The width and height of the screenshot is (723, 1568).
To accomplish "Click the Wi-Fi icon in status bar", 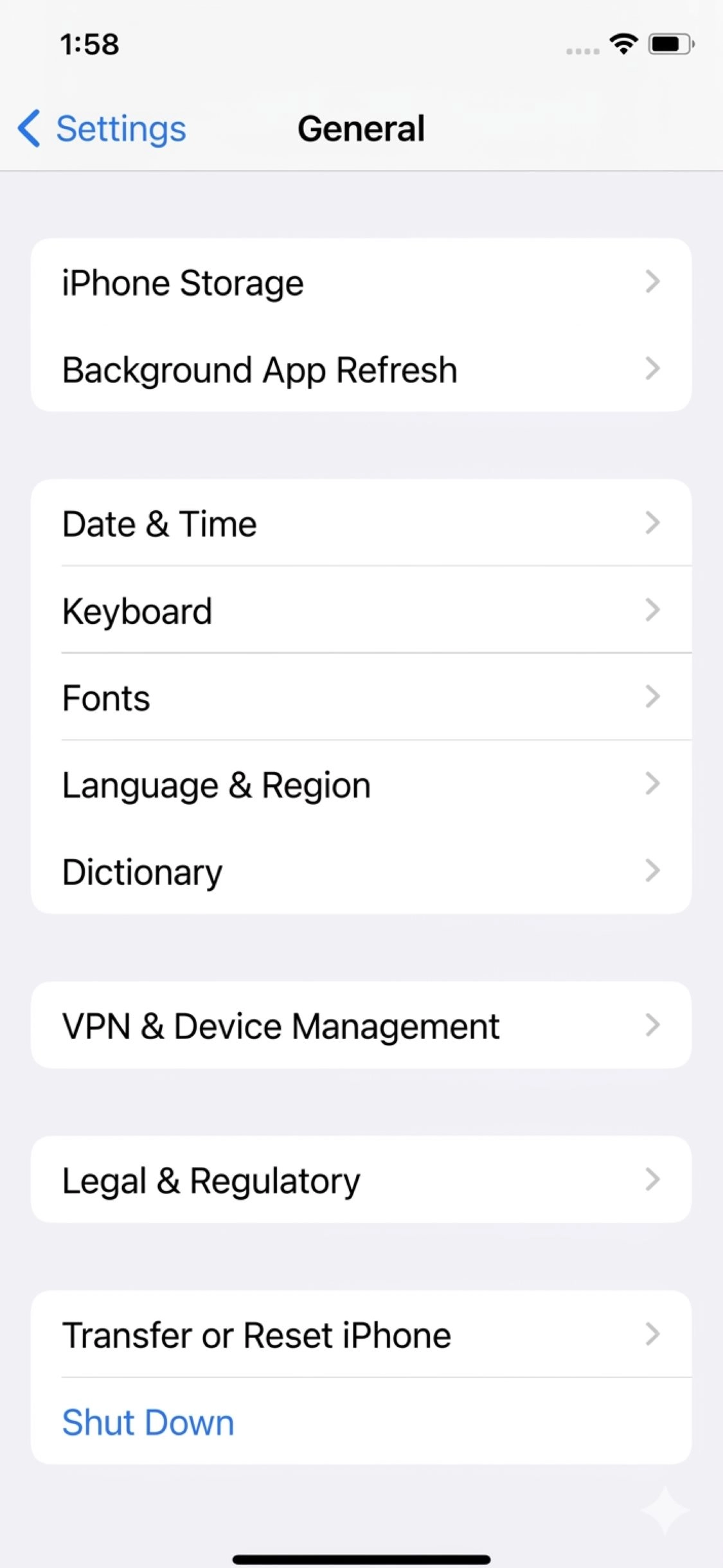I will (x=621, y=43).
